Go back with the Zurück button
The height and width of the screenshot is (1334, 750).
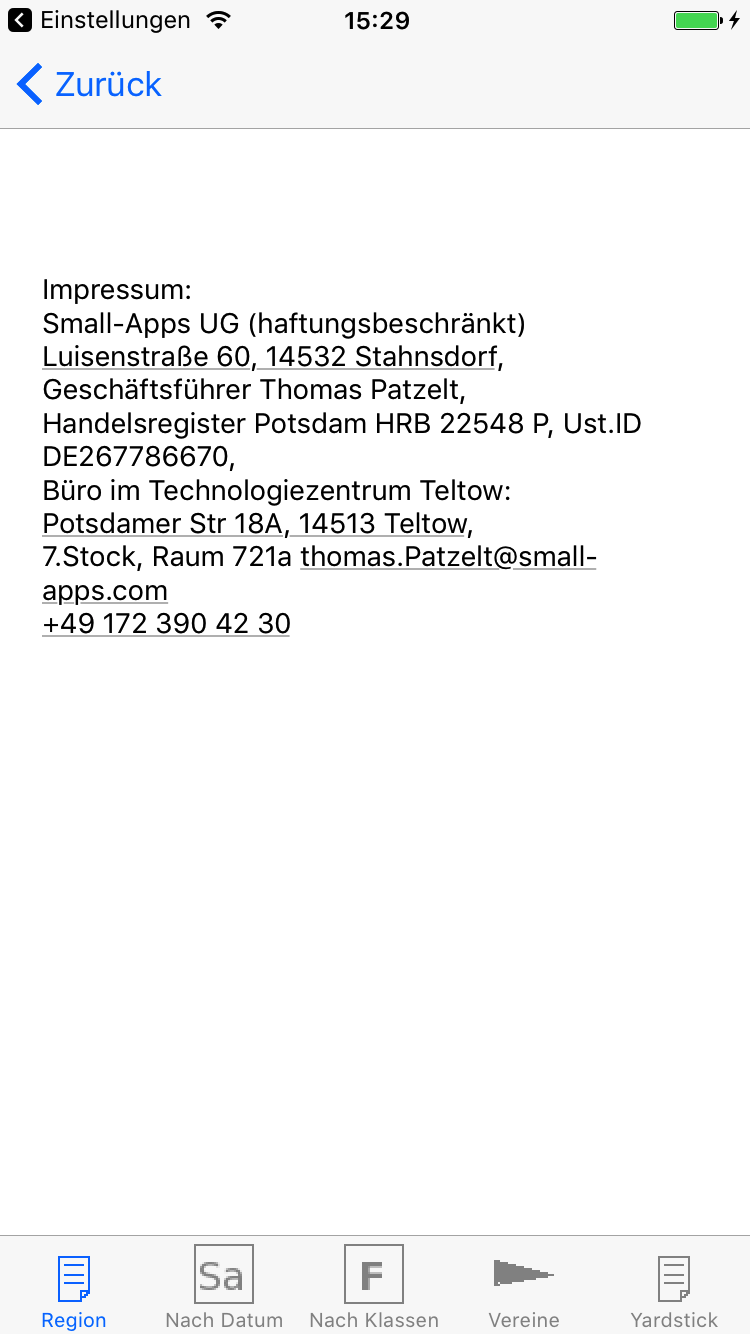click(x=89, y=85)
